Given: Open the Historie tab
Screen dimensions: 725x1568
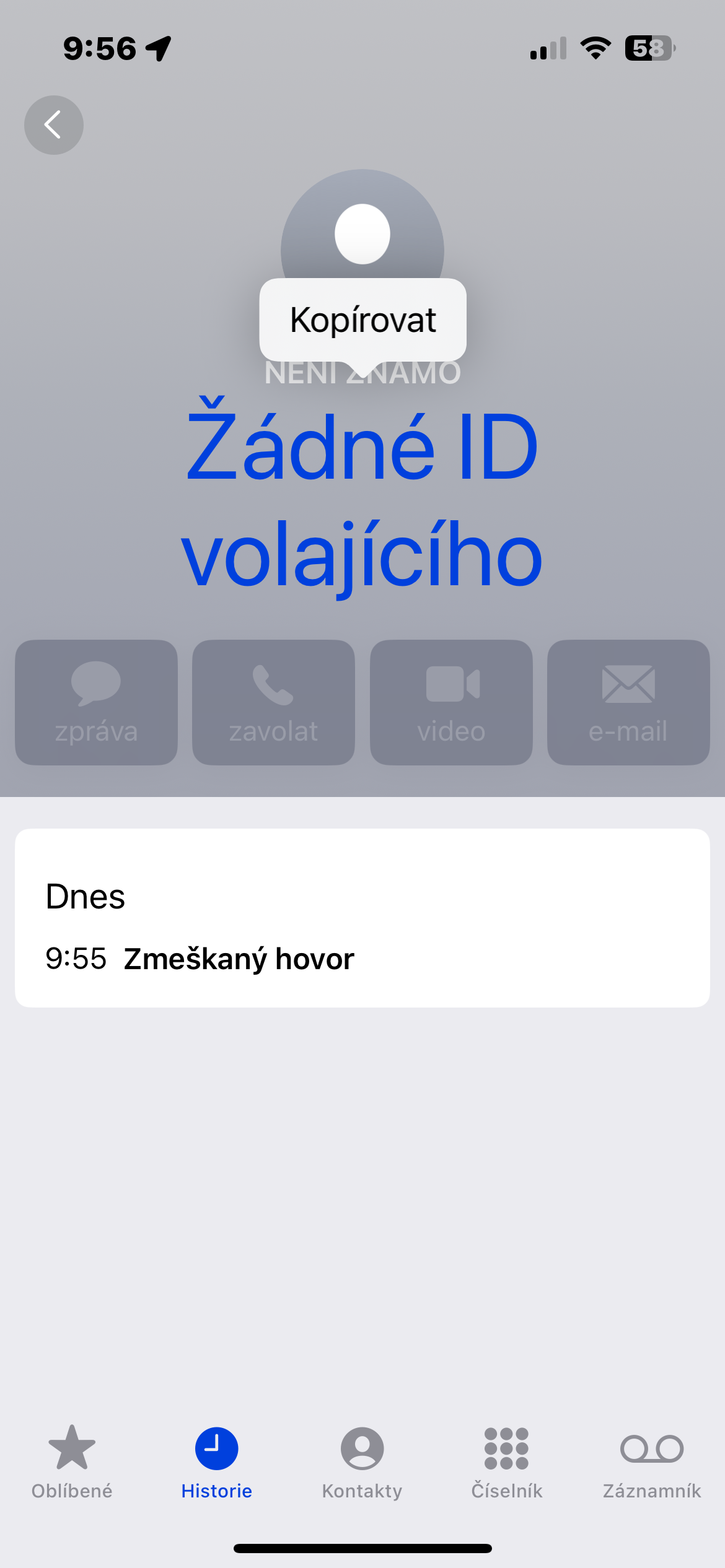Looking at the screenshot, I should tap(217, 1461).
